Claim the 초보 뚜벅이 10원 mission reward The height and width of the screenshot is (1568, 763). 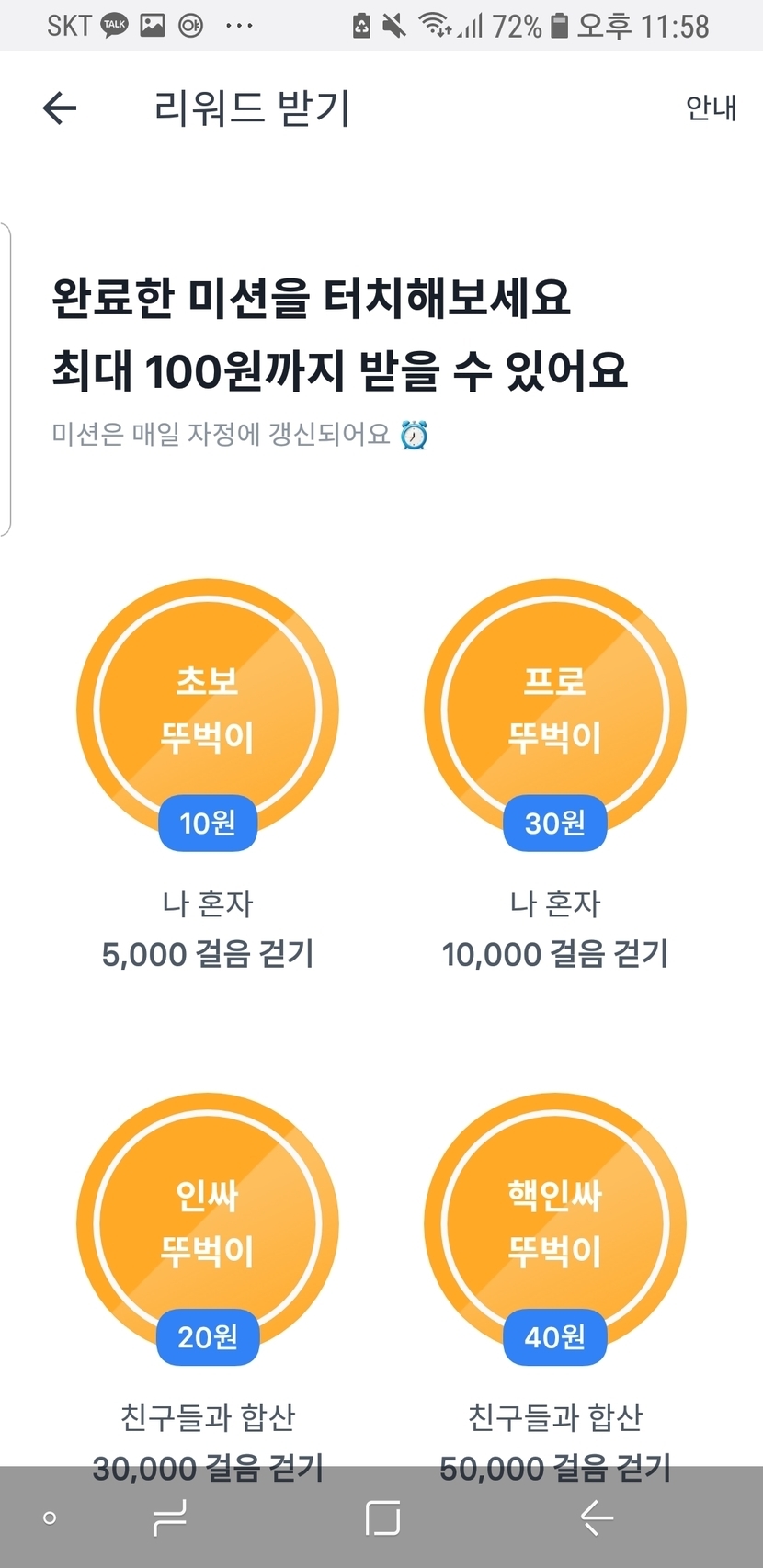click(208, 710)
